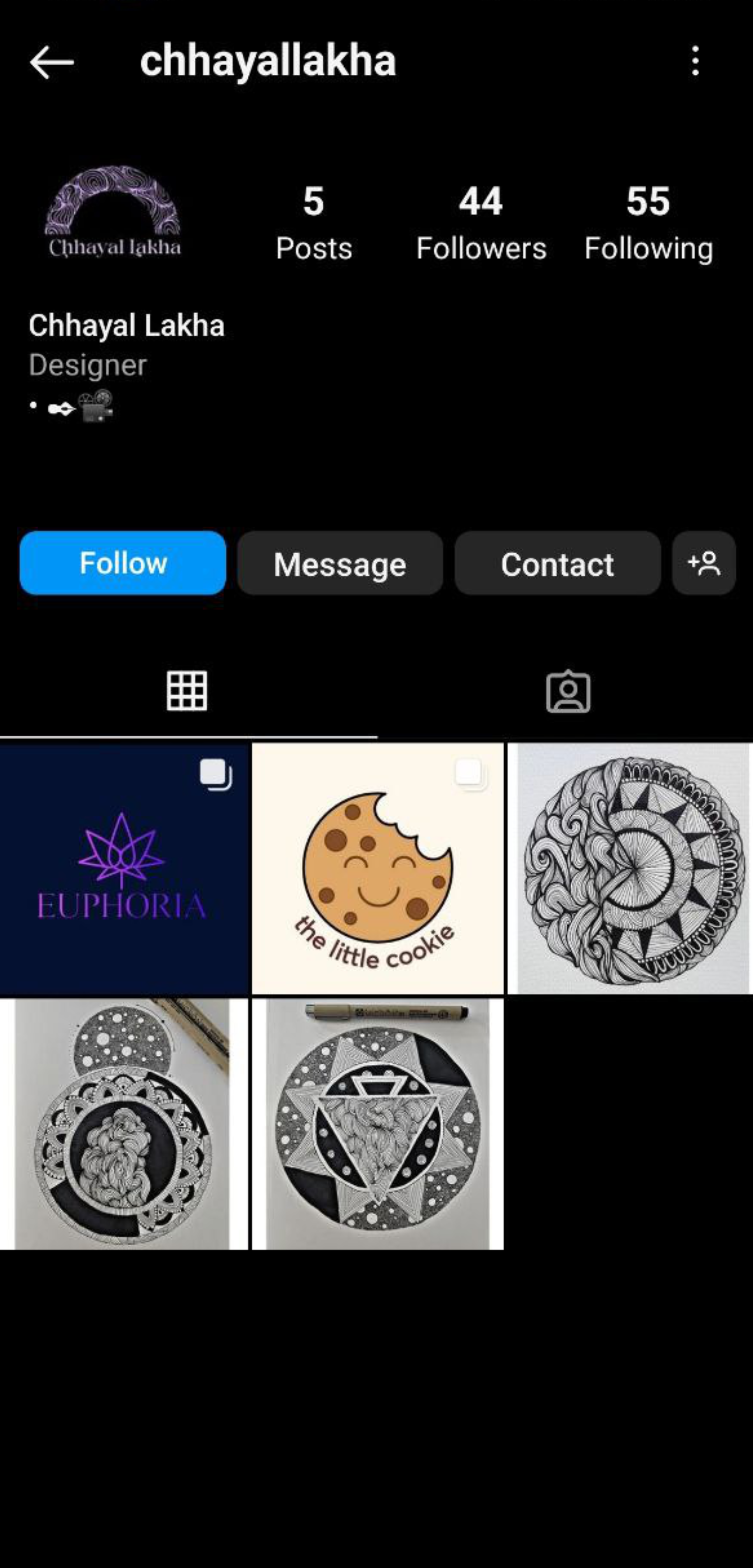This screenshot has height=1568, width=753.
Task: Open the Euphoria logo post
Action: pyautogui.click(x=124, y=869)
